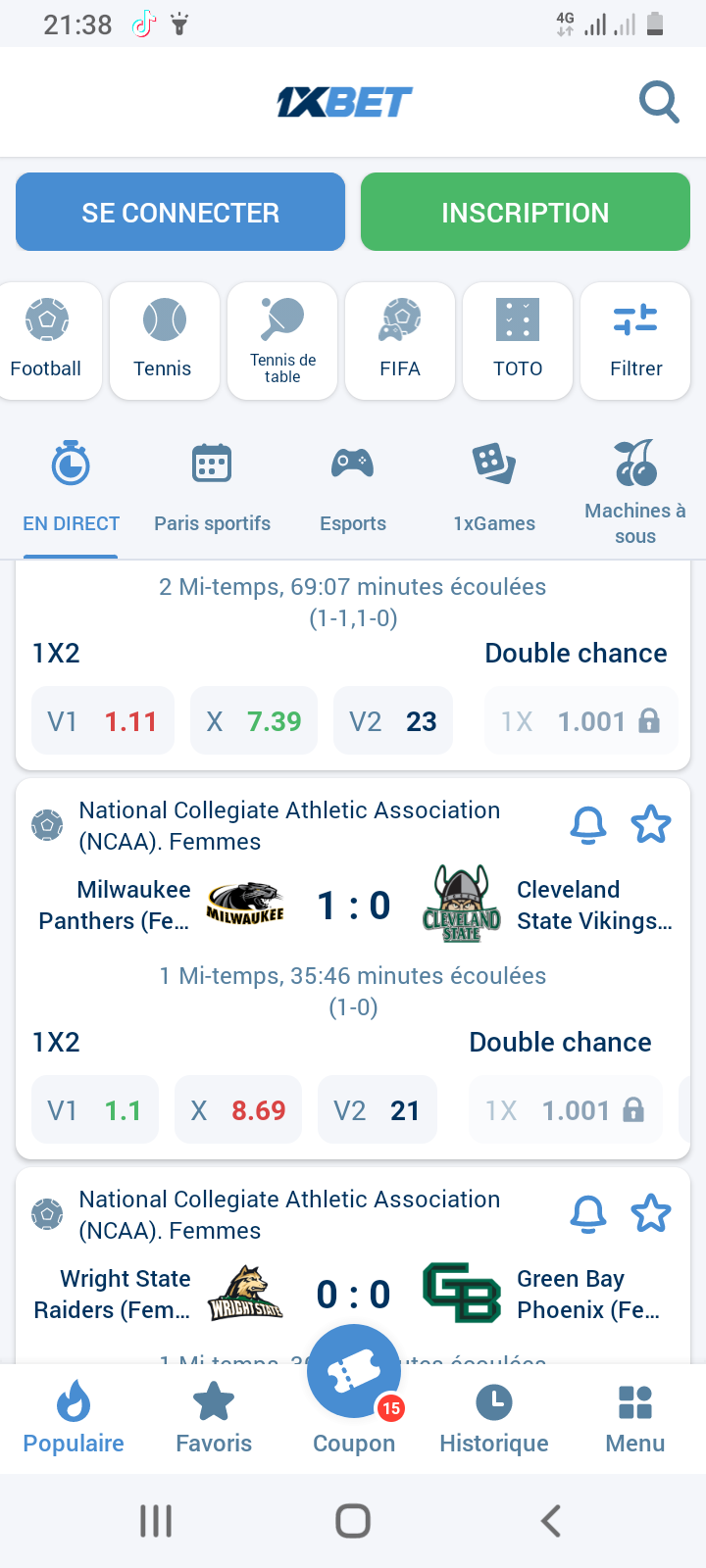Select the Football sport chip
This screenshot has height=1568, width=706.
point(46,341)
